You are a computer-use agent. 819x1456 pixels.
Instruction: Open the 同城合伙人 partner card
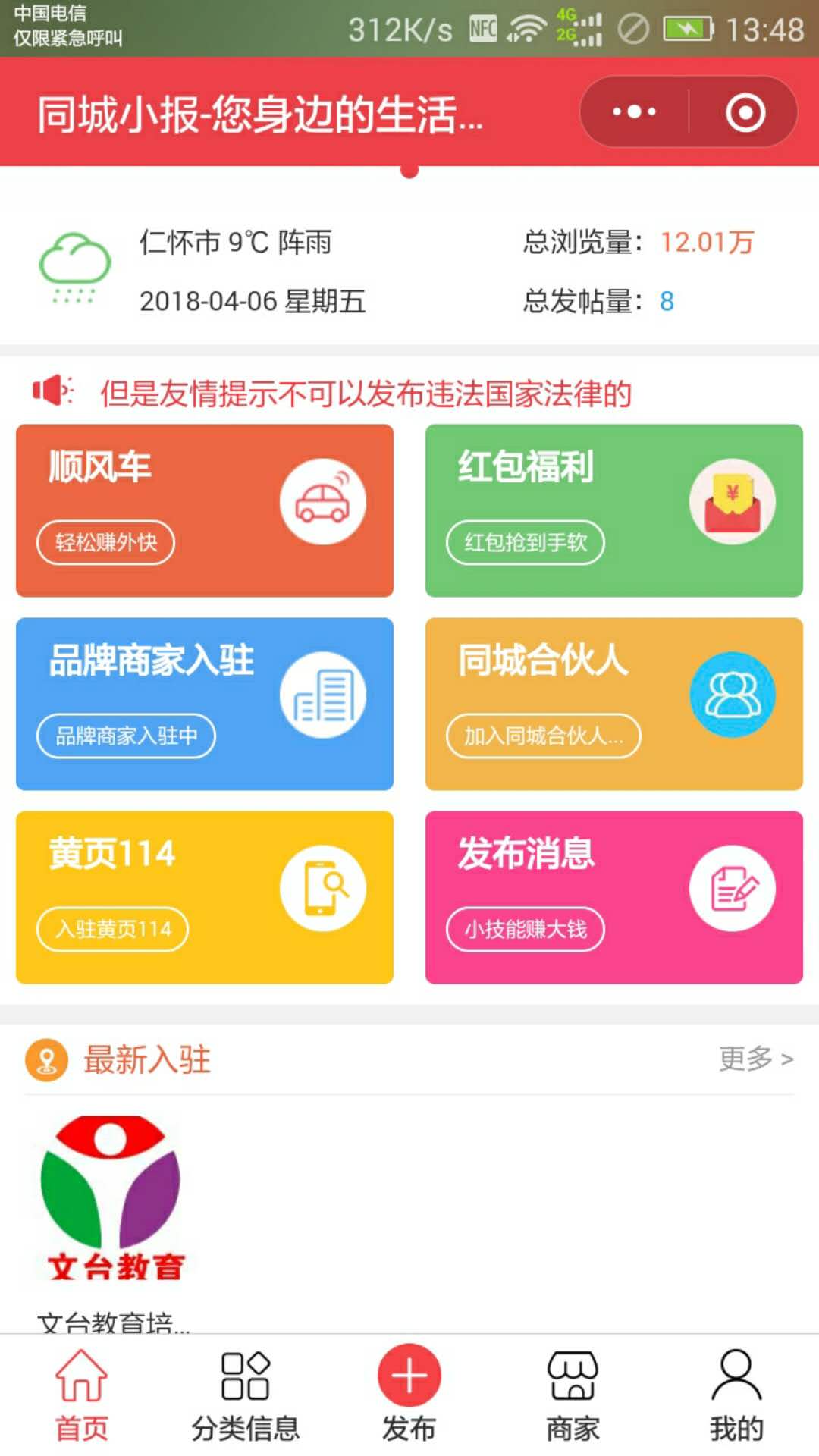coord(613,704)
